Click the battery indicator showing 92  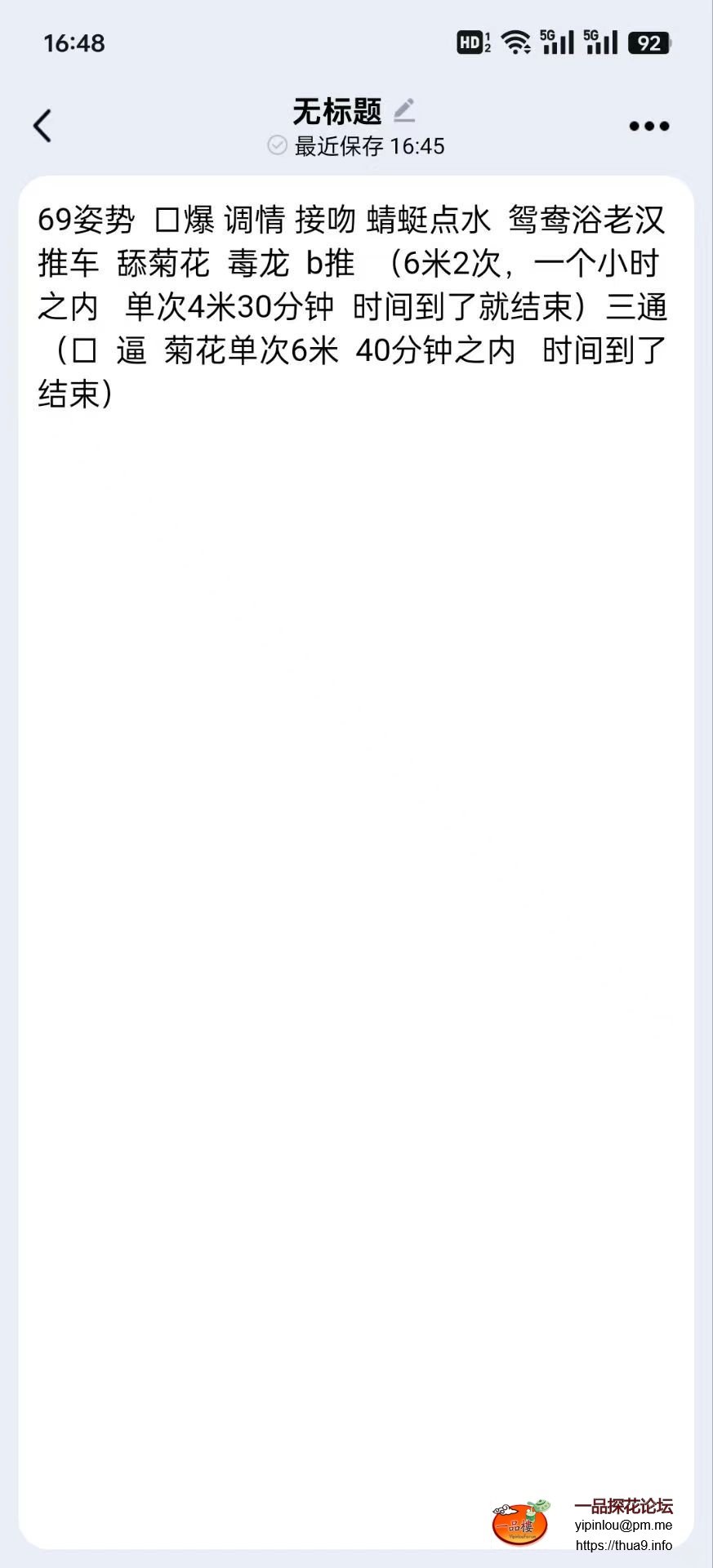coord(651,42)
